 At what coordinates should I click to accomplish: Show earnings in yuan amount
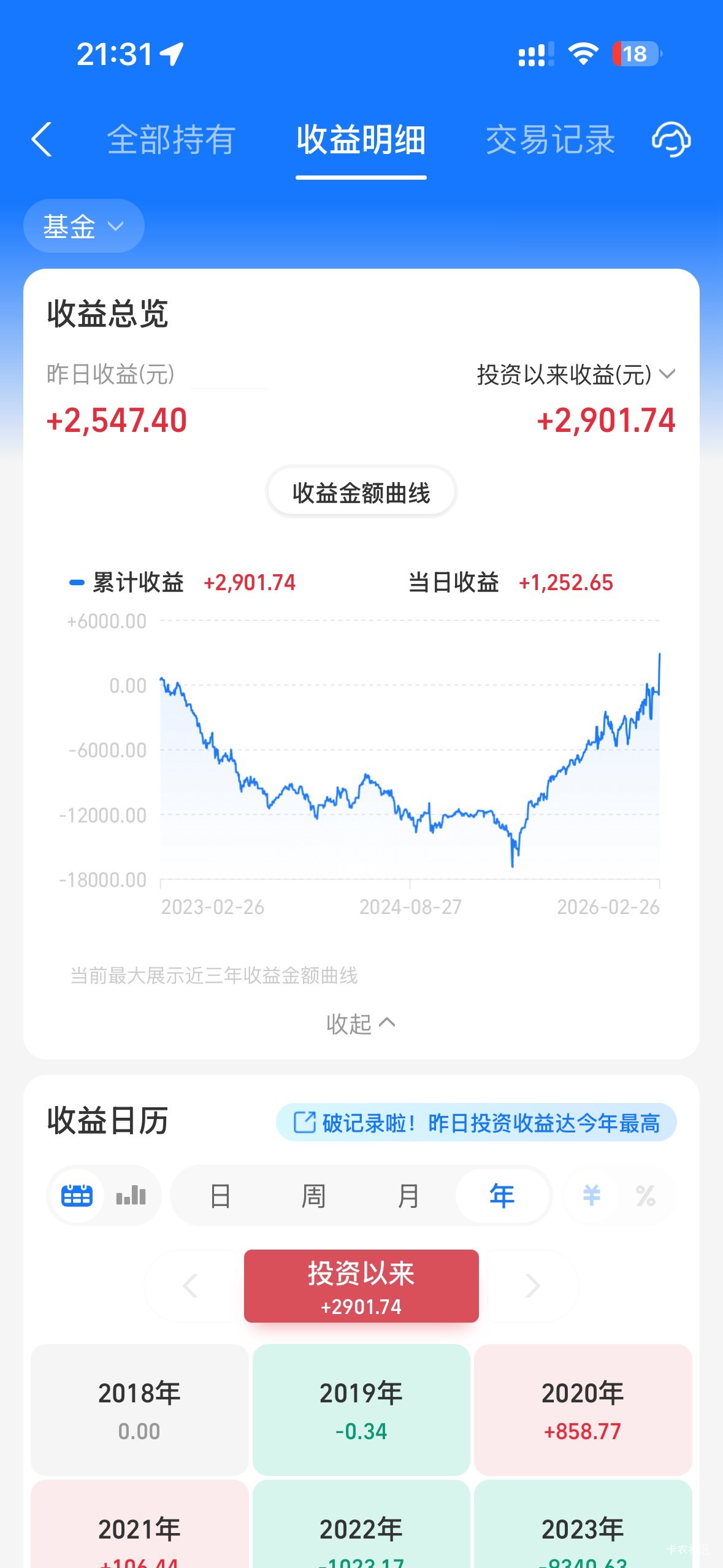click(x=591, y=1196)
